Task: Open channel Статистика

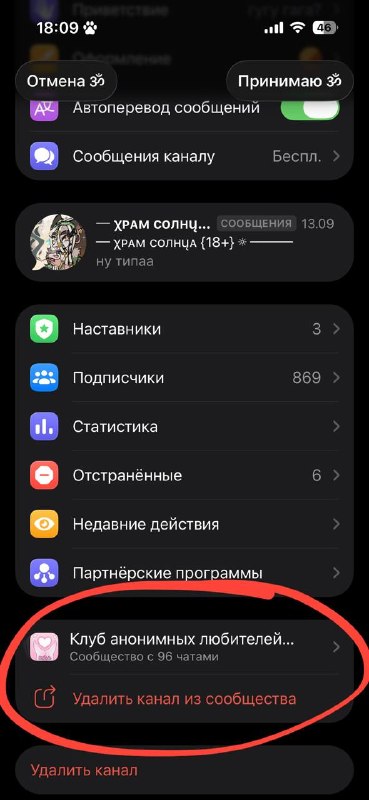Action: click(x=184, y=427)
